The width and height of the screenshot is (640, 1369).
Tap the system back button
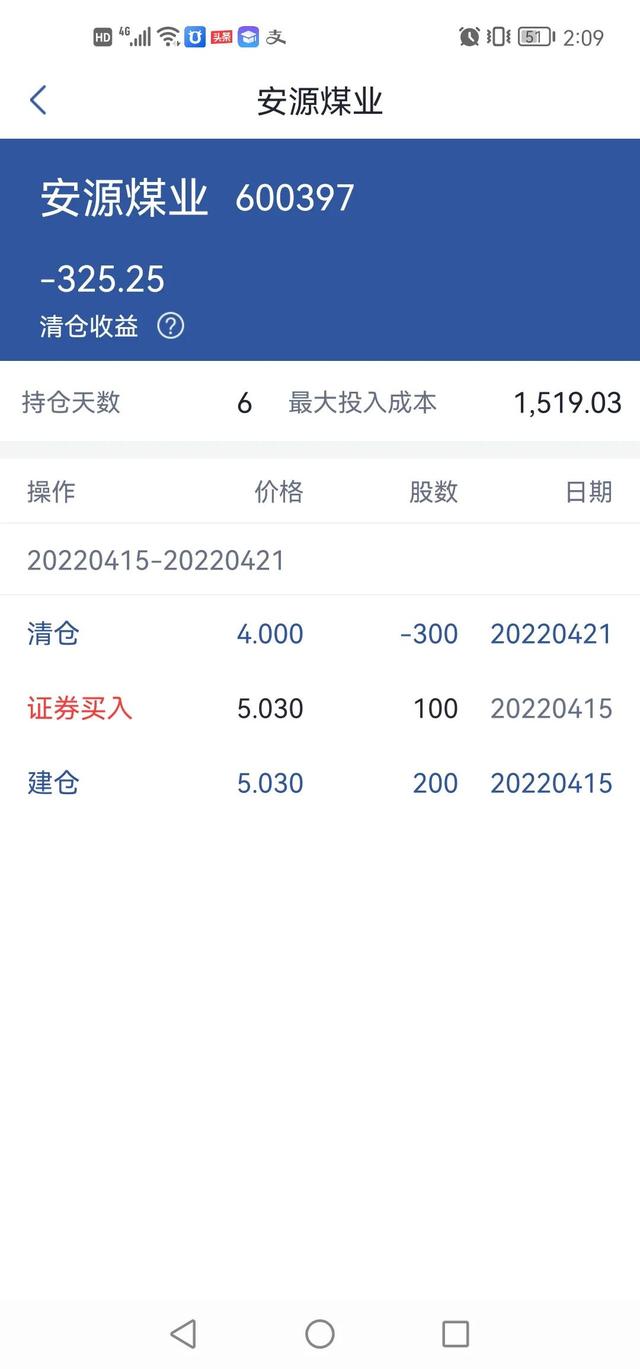pyautogui.click(x=183, y=1333)
